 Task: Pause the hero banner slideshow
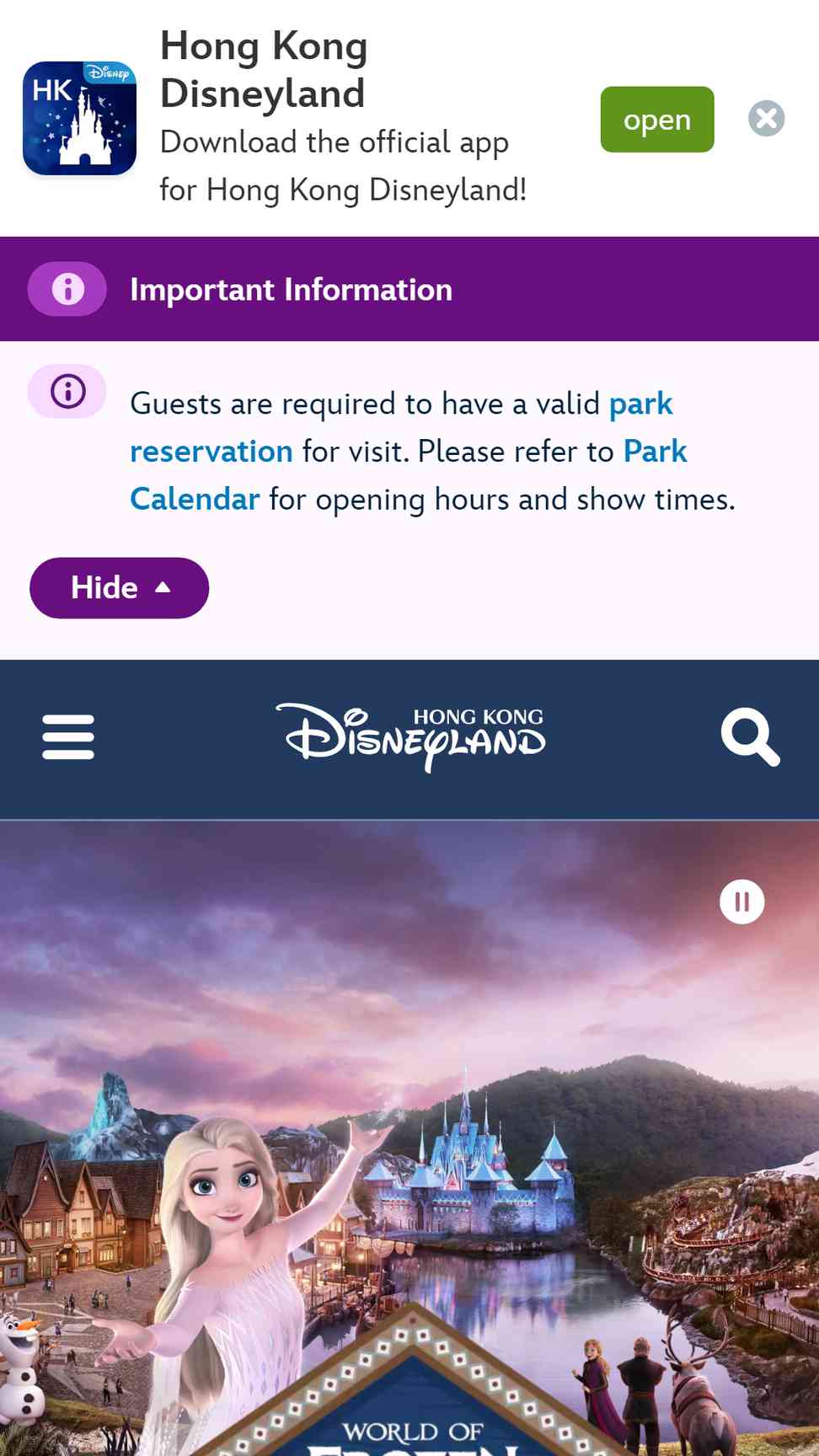click(x=742, y=902)
